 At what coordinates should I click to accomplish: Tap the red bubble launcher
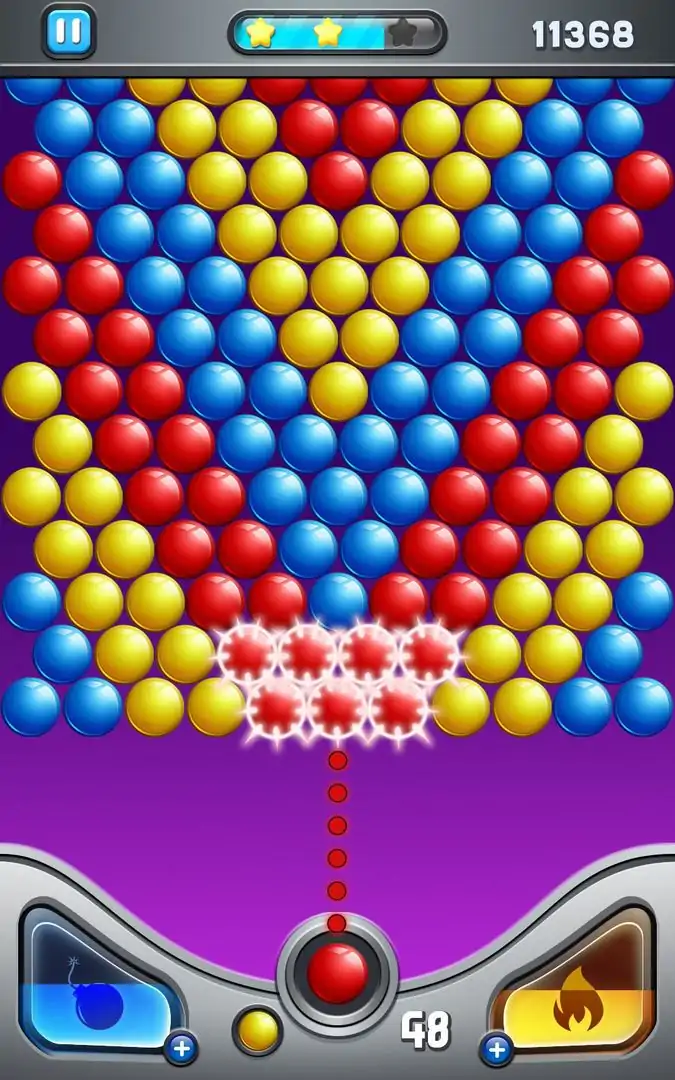(337, 972)
